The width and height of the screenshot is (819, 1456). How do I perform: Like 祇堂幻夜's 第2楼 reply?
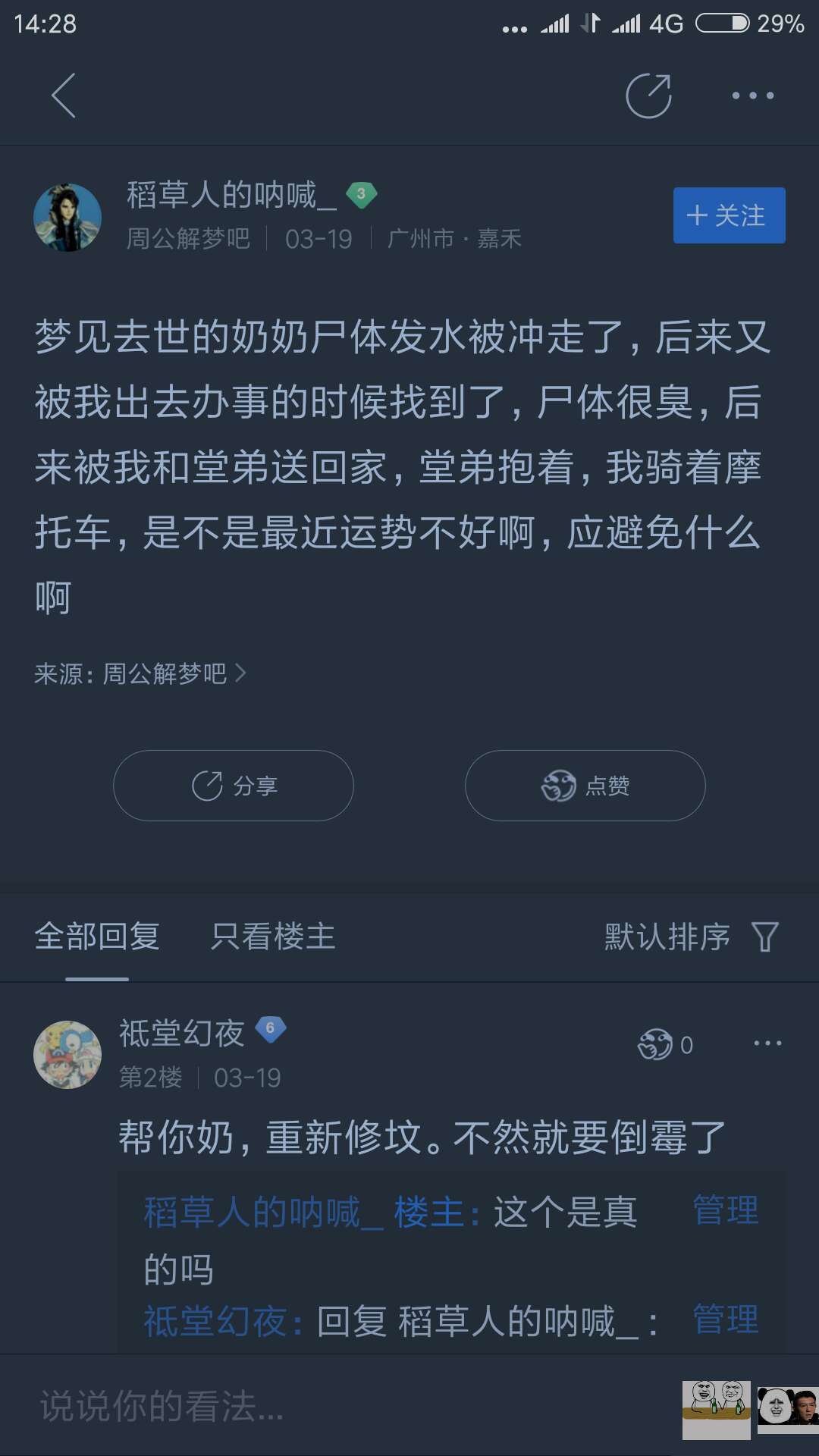pyautogui.click(x=664, y=1045)
